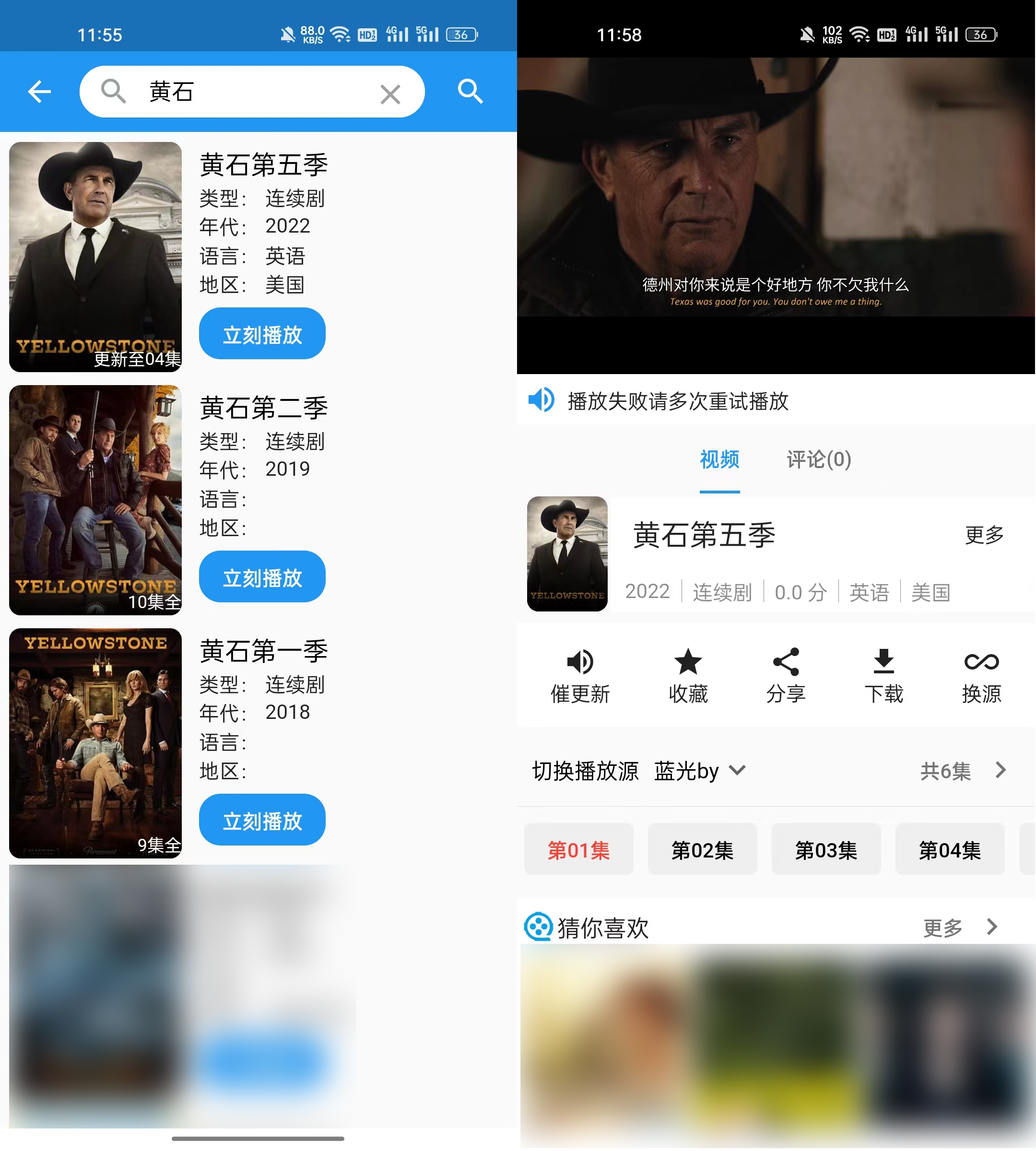The height and width of the screenshot is (1151, 1036).
Task: Play 黄石第二季 with 立刻播放
Action: 262,577
